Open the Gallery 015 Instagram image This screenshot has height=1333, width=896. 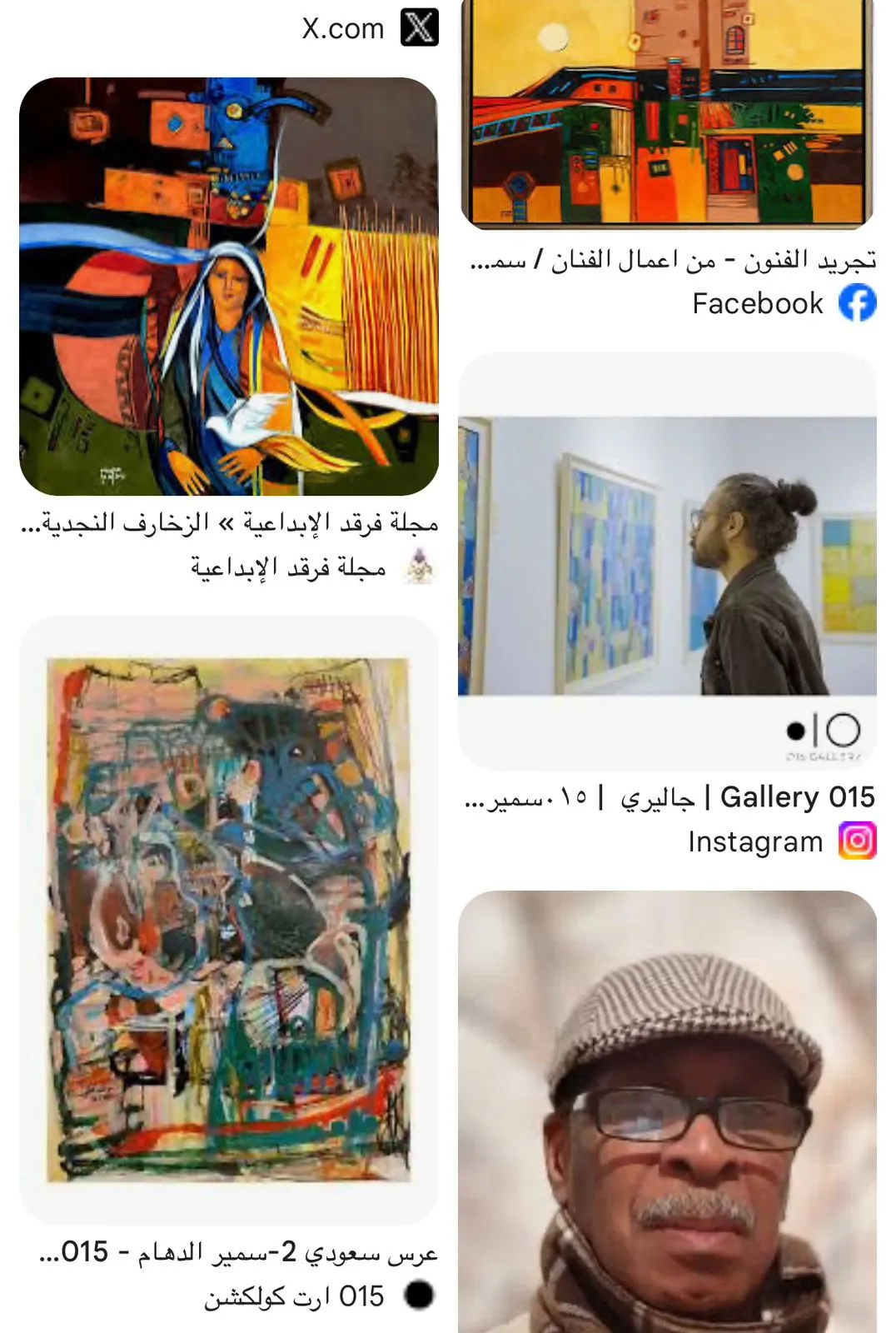pos(667,556)
